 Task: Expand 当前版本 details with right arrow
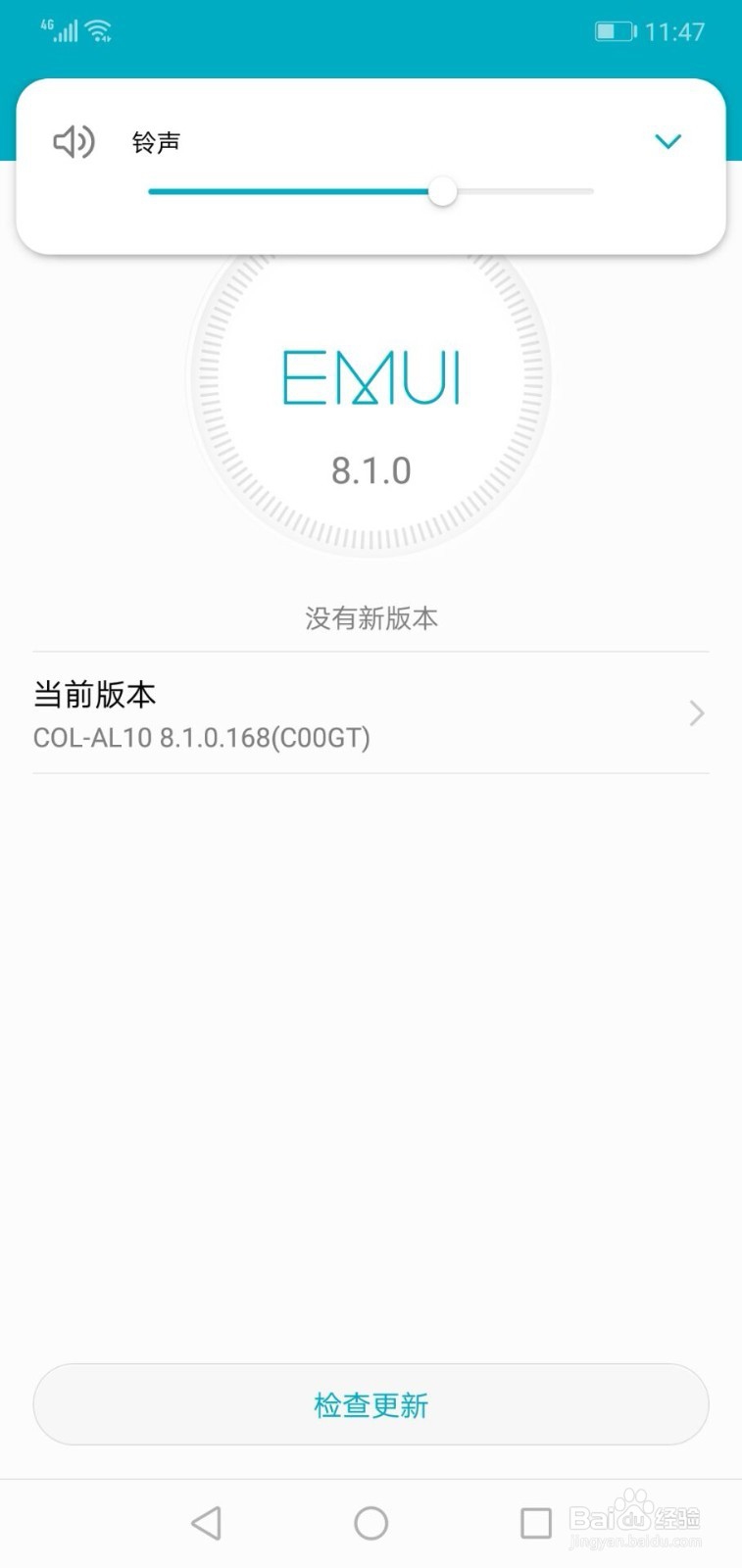coord(696,713)
